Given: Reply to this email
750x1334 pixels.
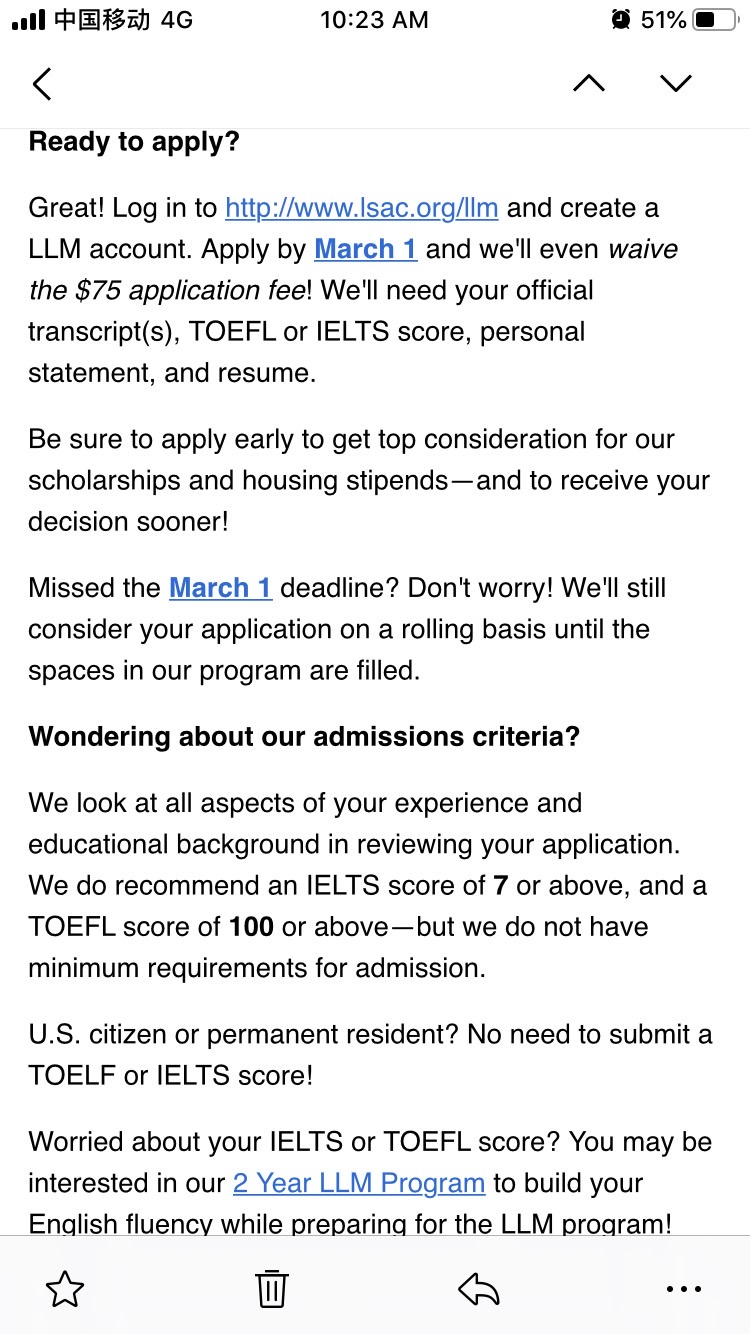Looking at the screenshot, I should coord(478,1289).
